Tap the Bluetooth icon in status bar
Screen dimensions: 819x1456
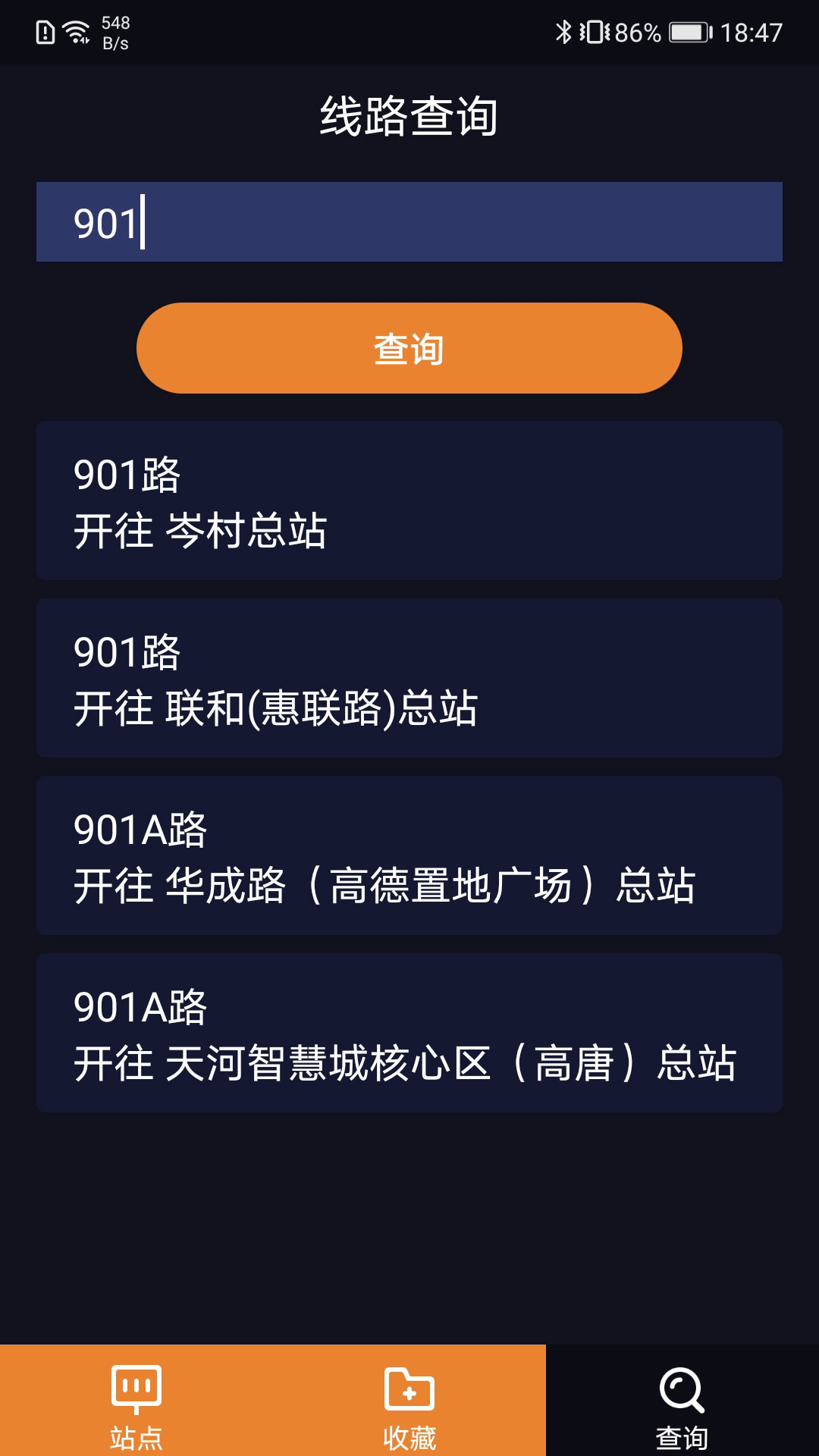click(564, 32)
